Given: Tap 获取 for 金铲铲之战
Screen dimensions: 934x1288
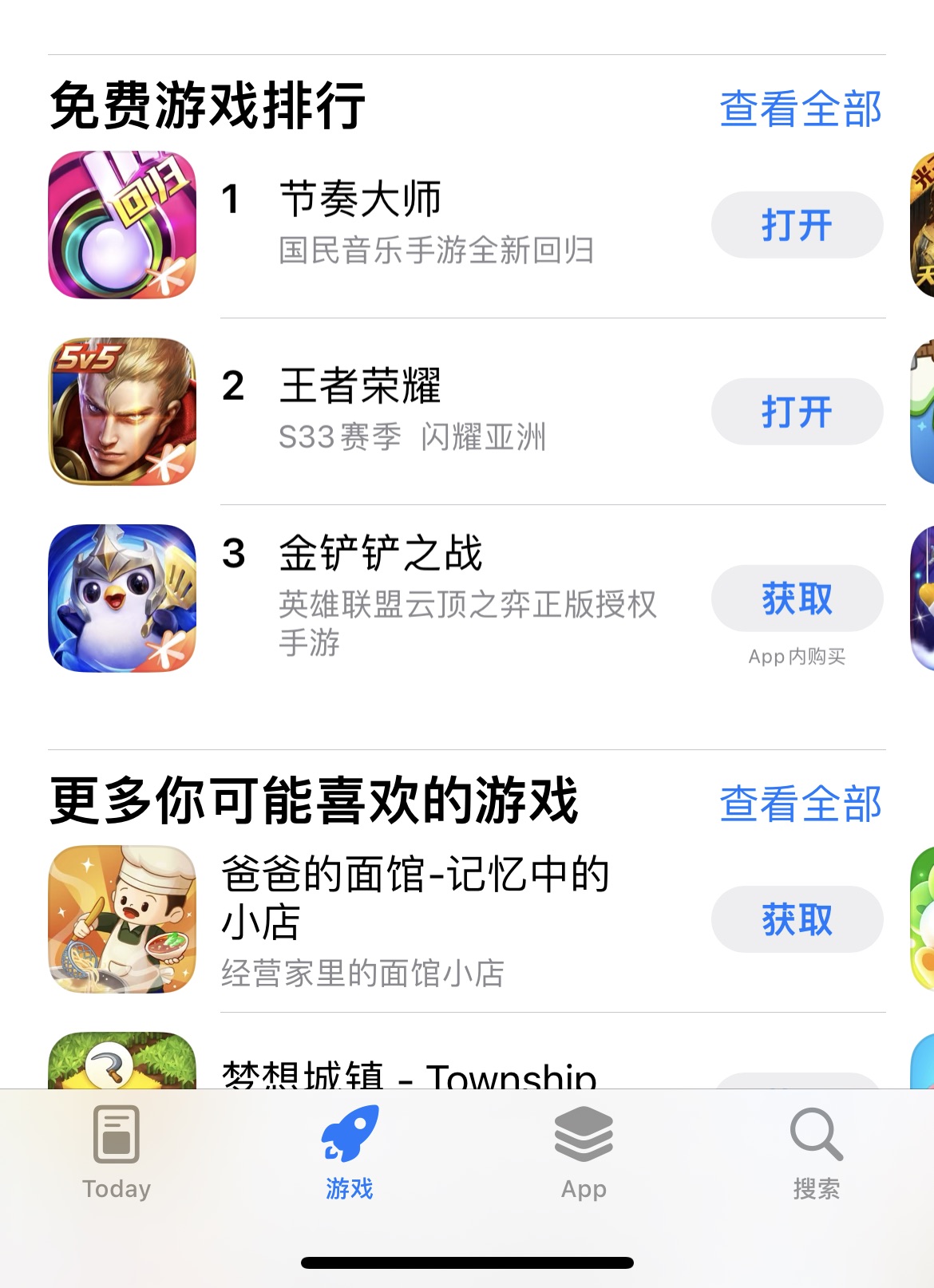Looking at the screenshot, I should click(x=796, y=598).
